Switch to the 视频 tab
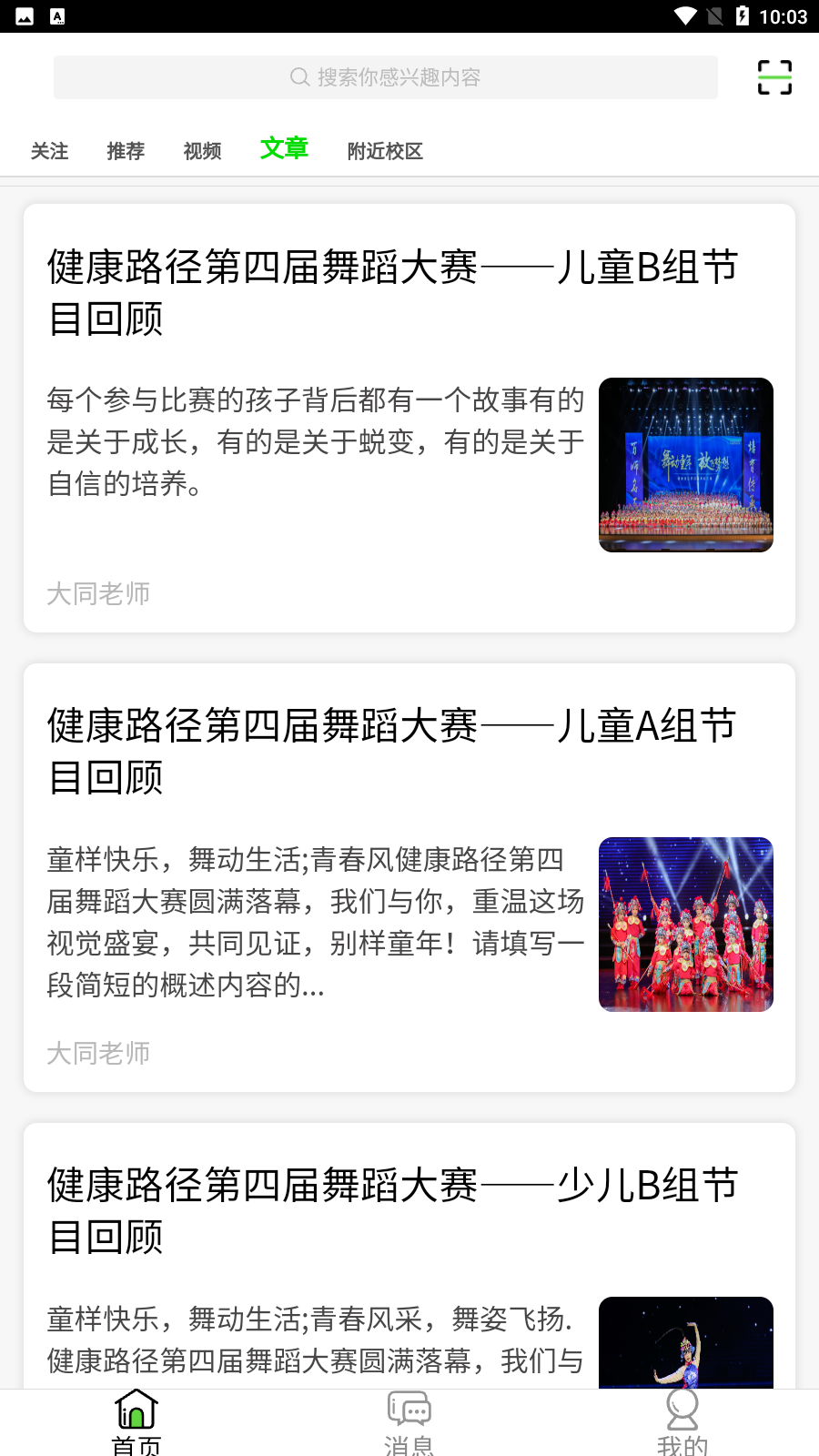The height and width of the screenshot is (1456, 819). click(202, 151)
